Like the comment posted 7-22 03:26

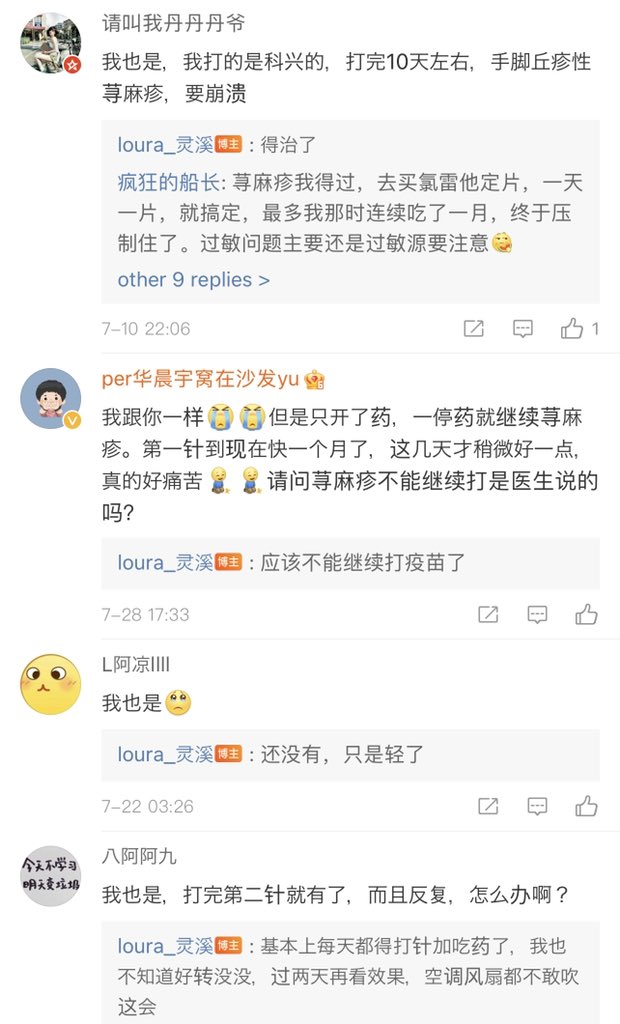click(587, 806)
